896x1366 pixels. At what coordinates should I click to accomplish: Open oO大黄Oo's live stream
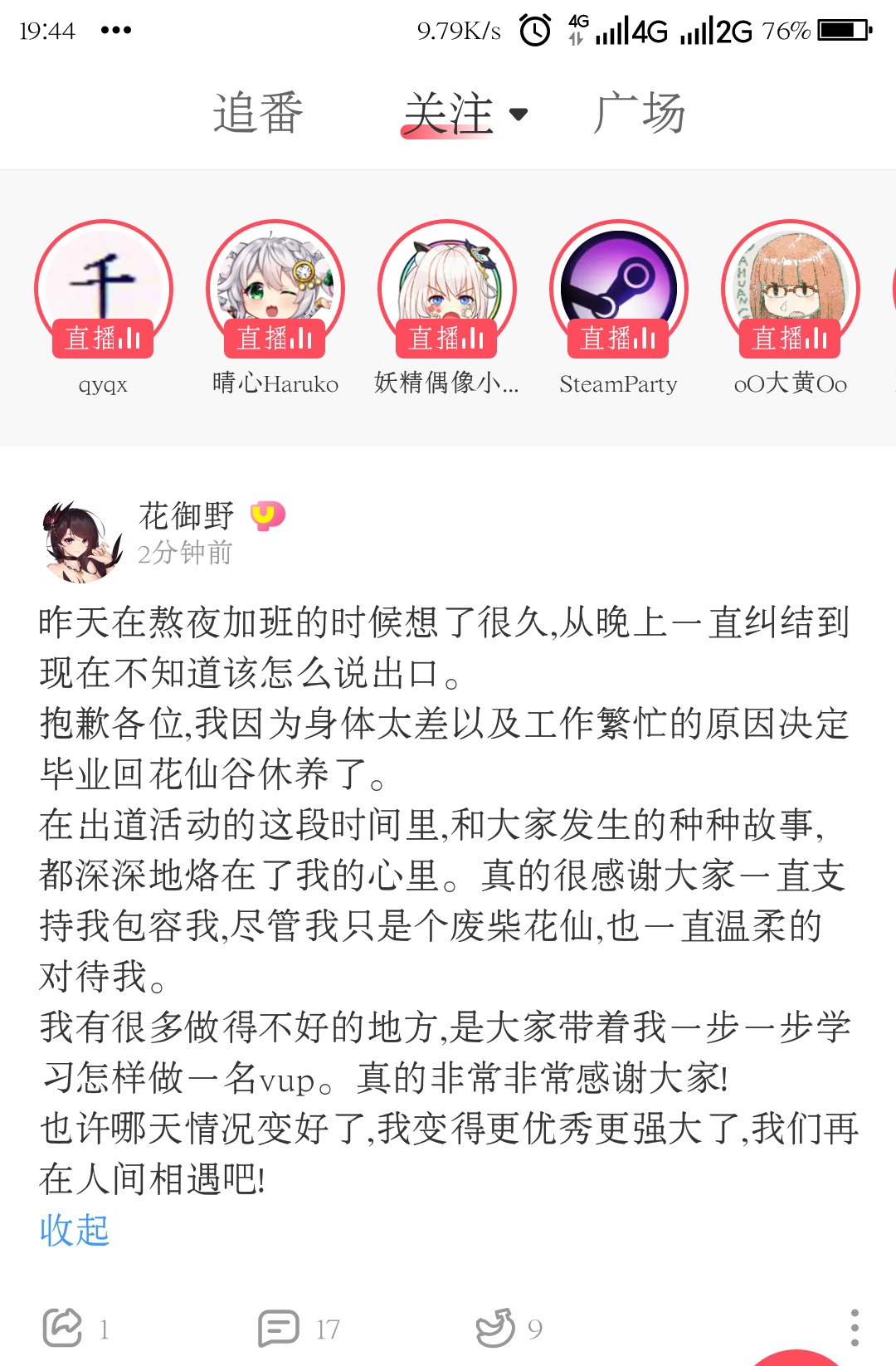791,289
